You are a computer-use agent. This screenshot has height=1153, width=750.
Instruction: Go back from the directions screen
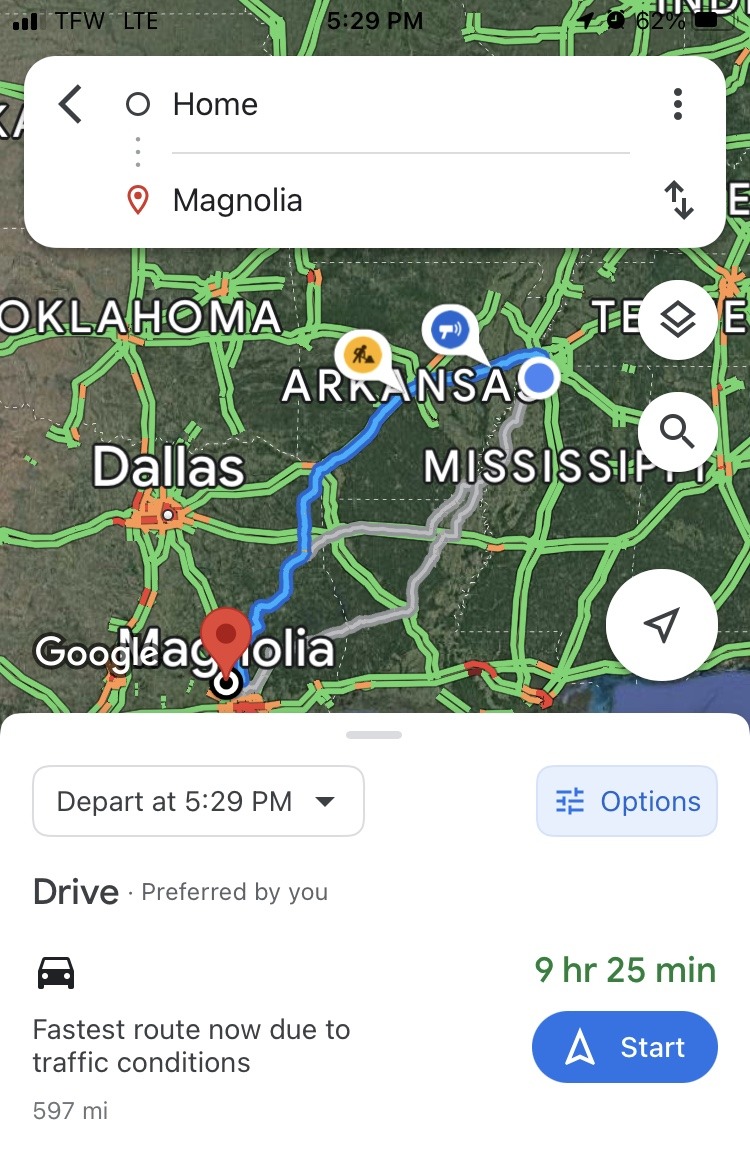click(x=70, y=104)
